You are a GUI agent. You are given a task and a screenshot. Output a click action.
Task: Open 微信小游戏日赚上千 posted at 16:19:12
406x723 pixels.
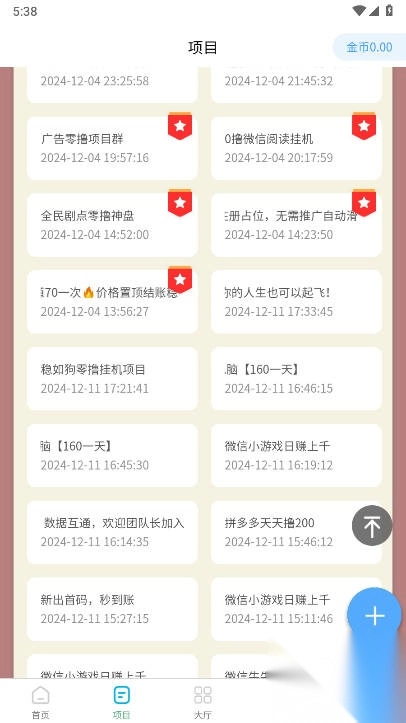click(x=296, y=456)
